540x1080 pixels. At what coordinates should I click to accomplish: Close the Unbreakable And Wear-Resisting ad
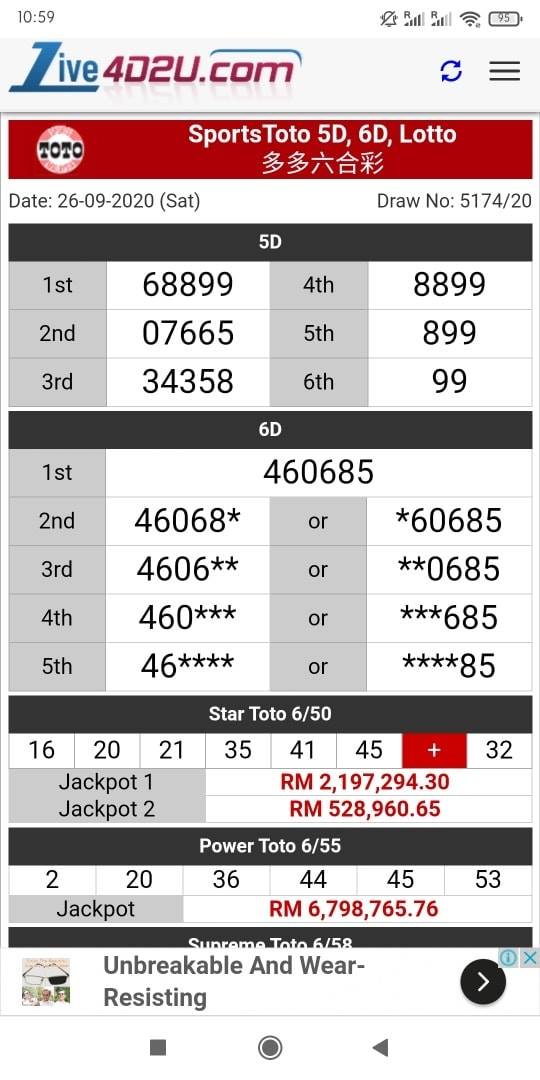(528, 957)
